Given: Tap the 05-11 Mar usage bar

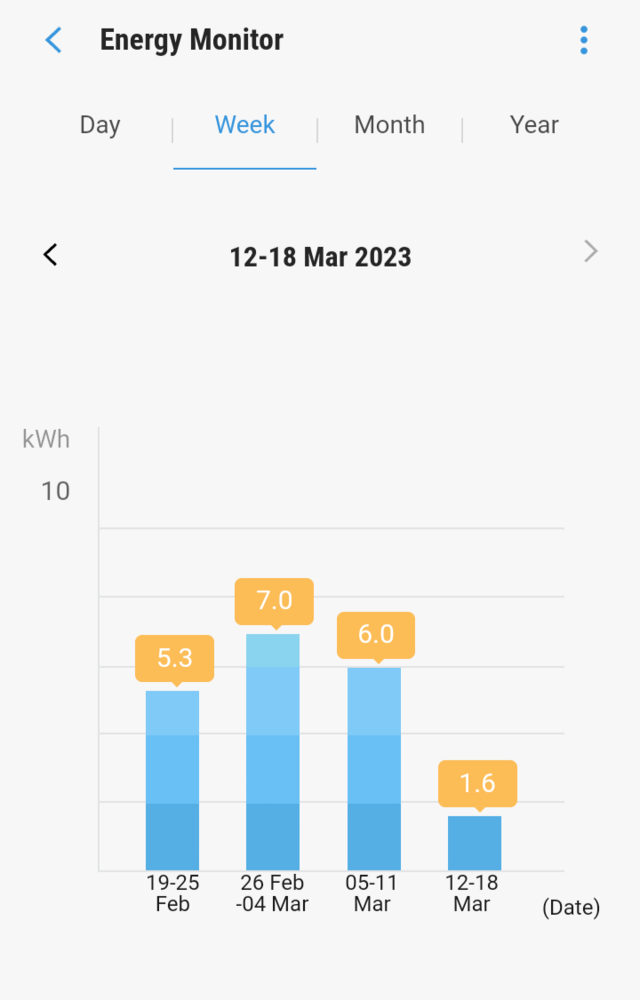Looking at the screenshot, I should (374, 768).
